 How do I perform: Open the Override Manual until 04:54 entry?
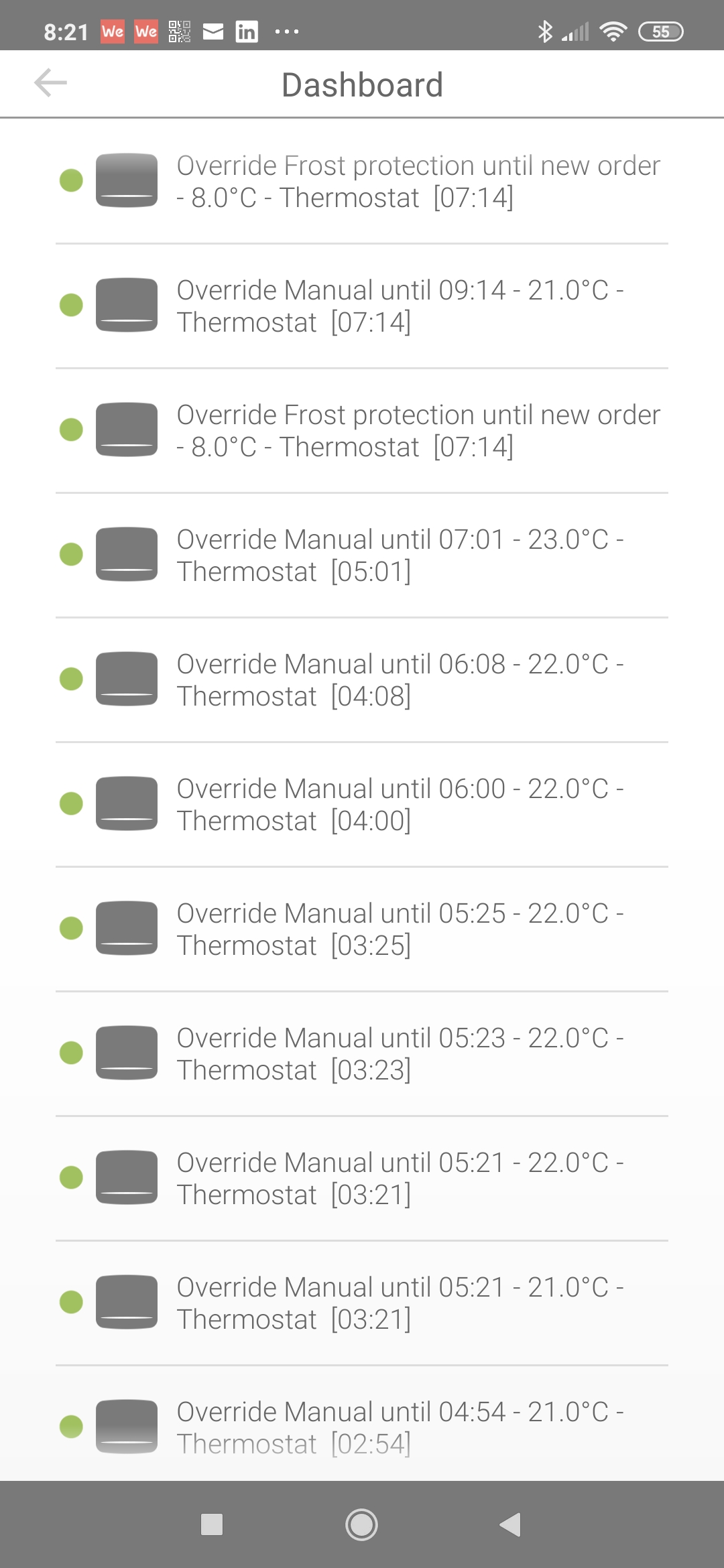362,1424
